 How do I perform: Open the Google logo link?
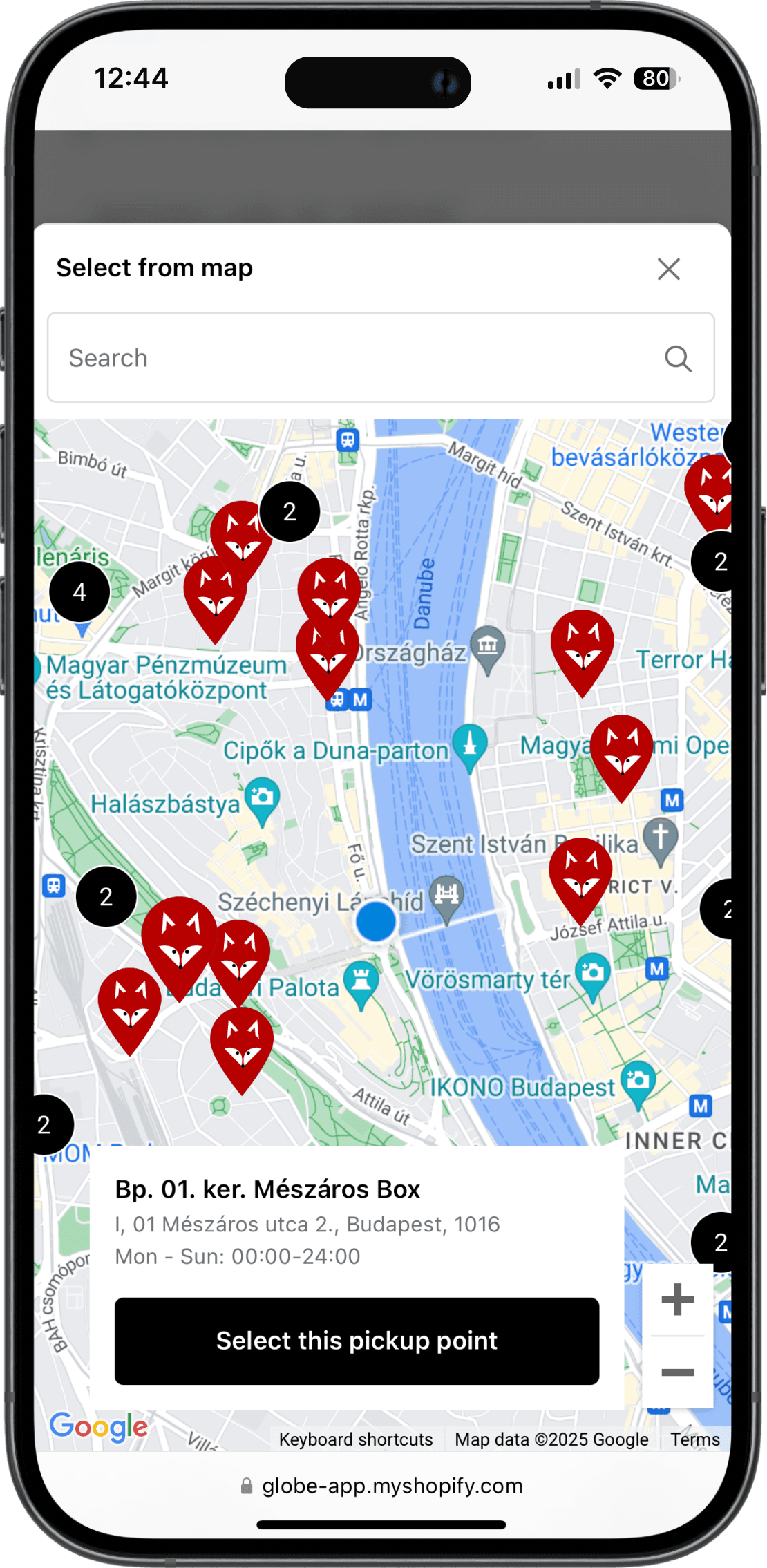(x=98, y=1426)
